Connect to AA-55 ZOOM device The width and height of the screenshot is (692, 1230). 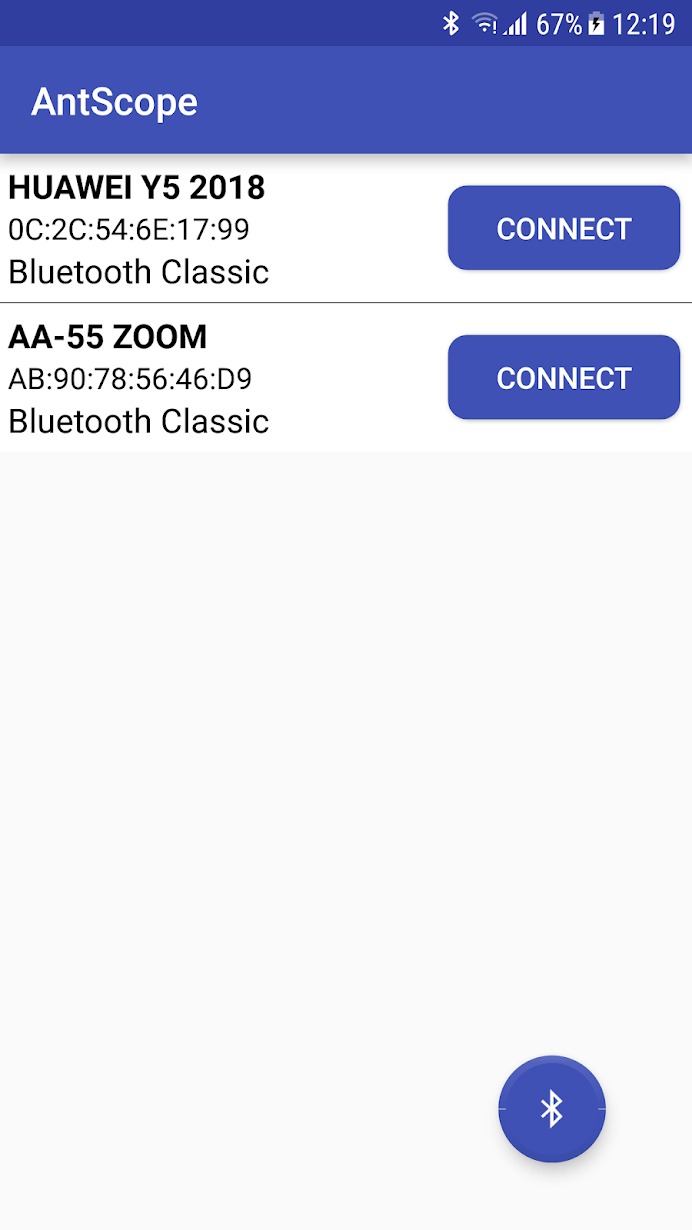click(x=563, y=377)
